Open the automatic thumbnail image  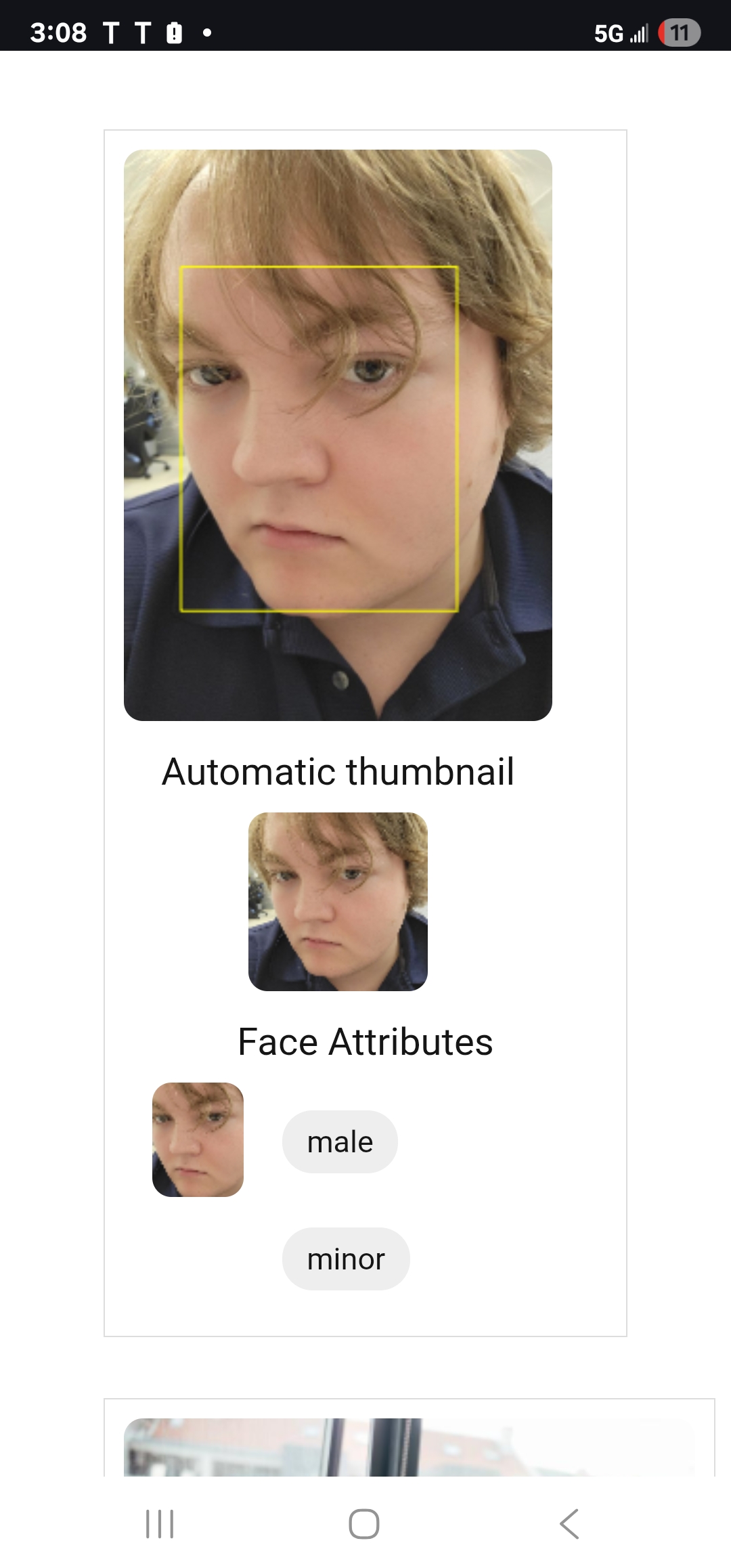pyautogui.click(x=338, y=902)
